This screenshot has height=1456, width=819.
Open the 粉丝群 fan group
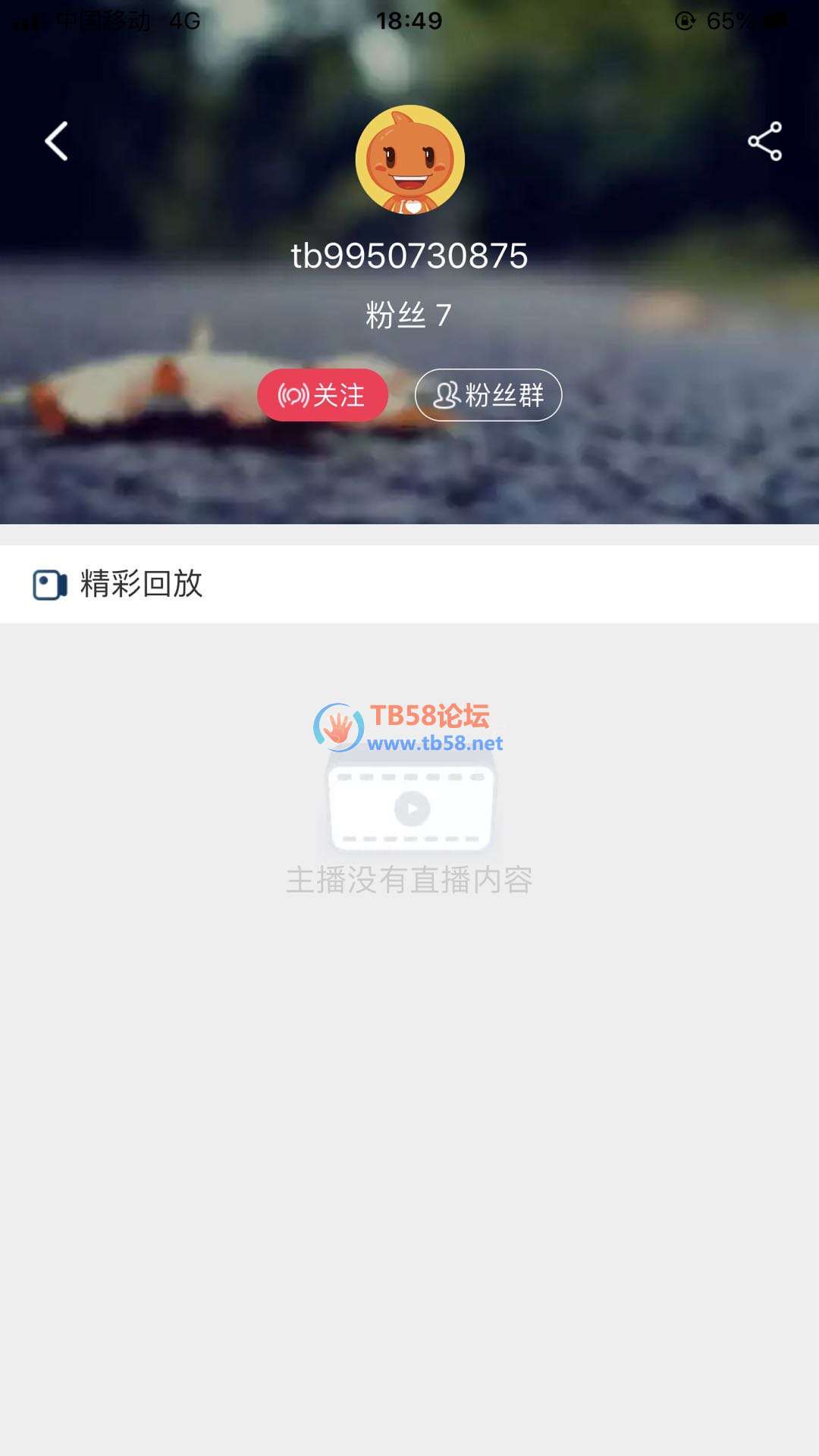pos(488,395)
